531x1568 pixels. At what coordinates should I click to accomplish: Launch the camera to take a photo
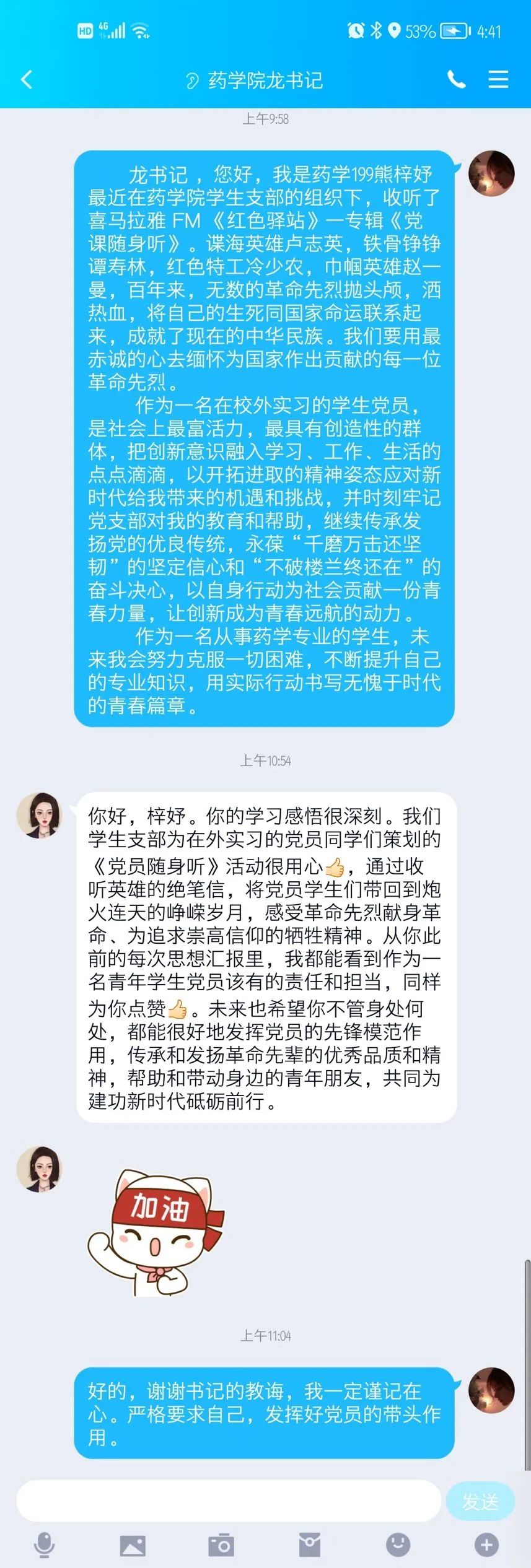[x=221, y=1545]
